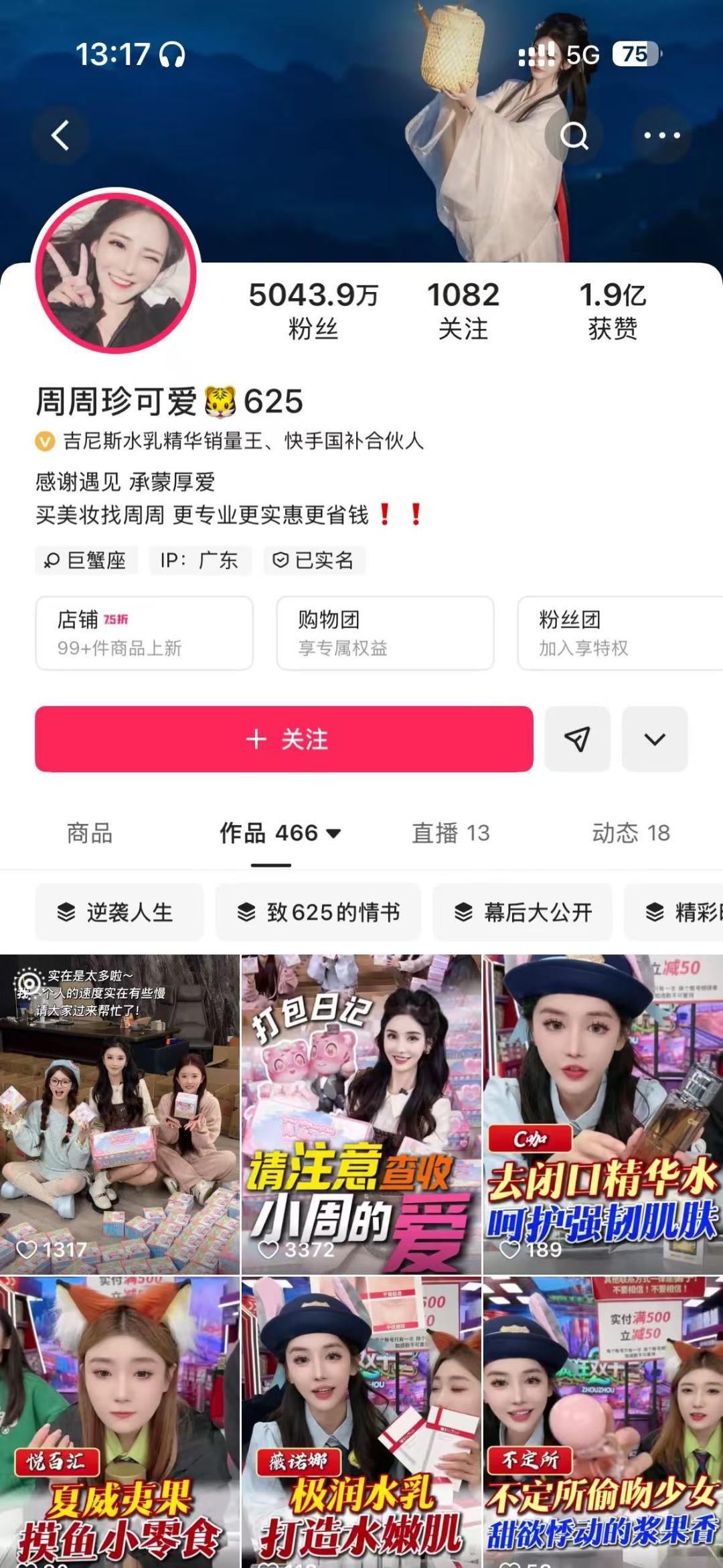
Task: Expand the down-chevron next to follow
Action: pyautogui.click(x=654, y=739)
